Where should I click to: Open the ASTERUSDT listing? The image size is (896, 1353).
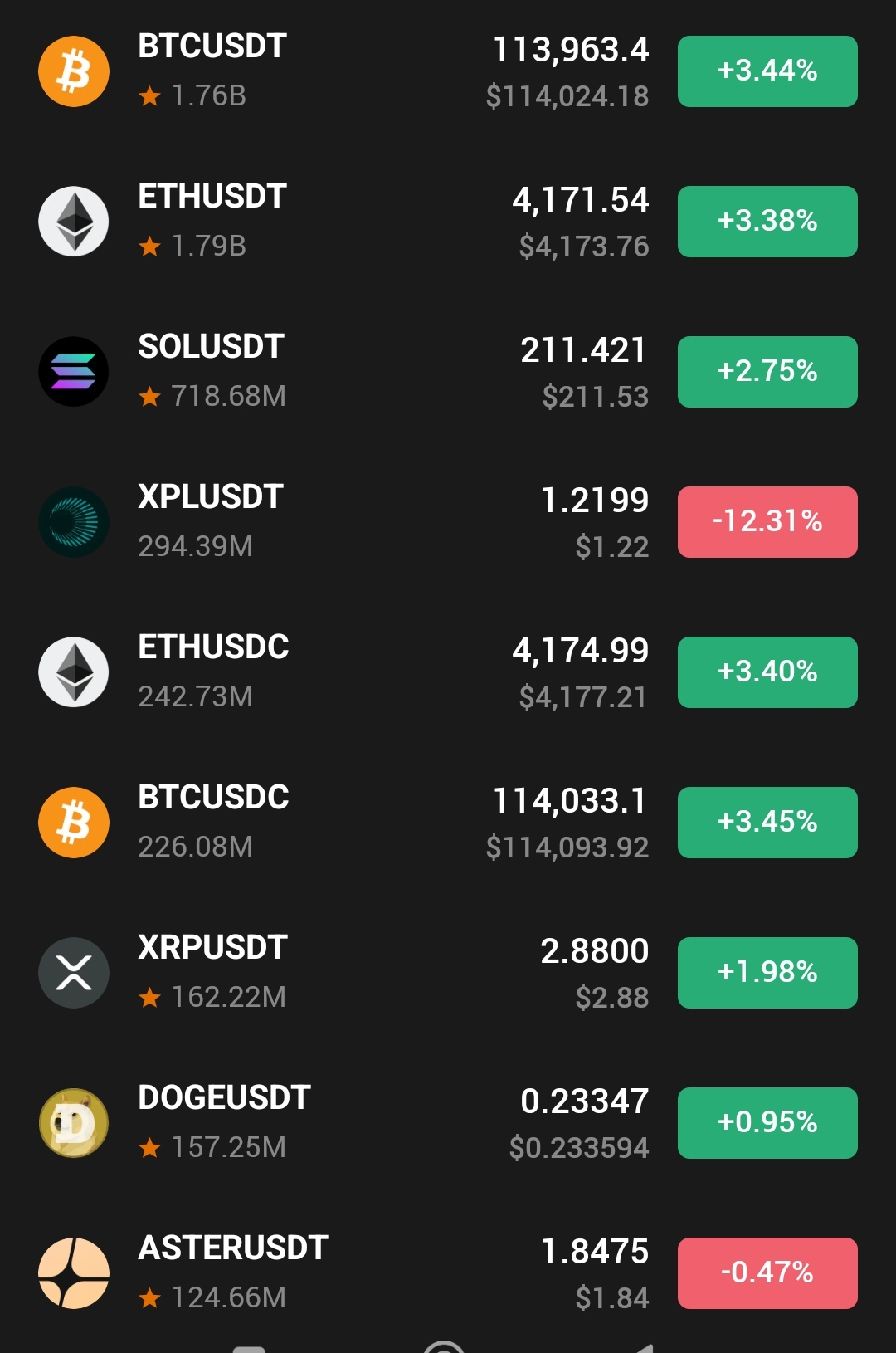[x=233, y=1249]
